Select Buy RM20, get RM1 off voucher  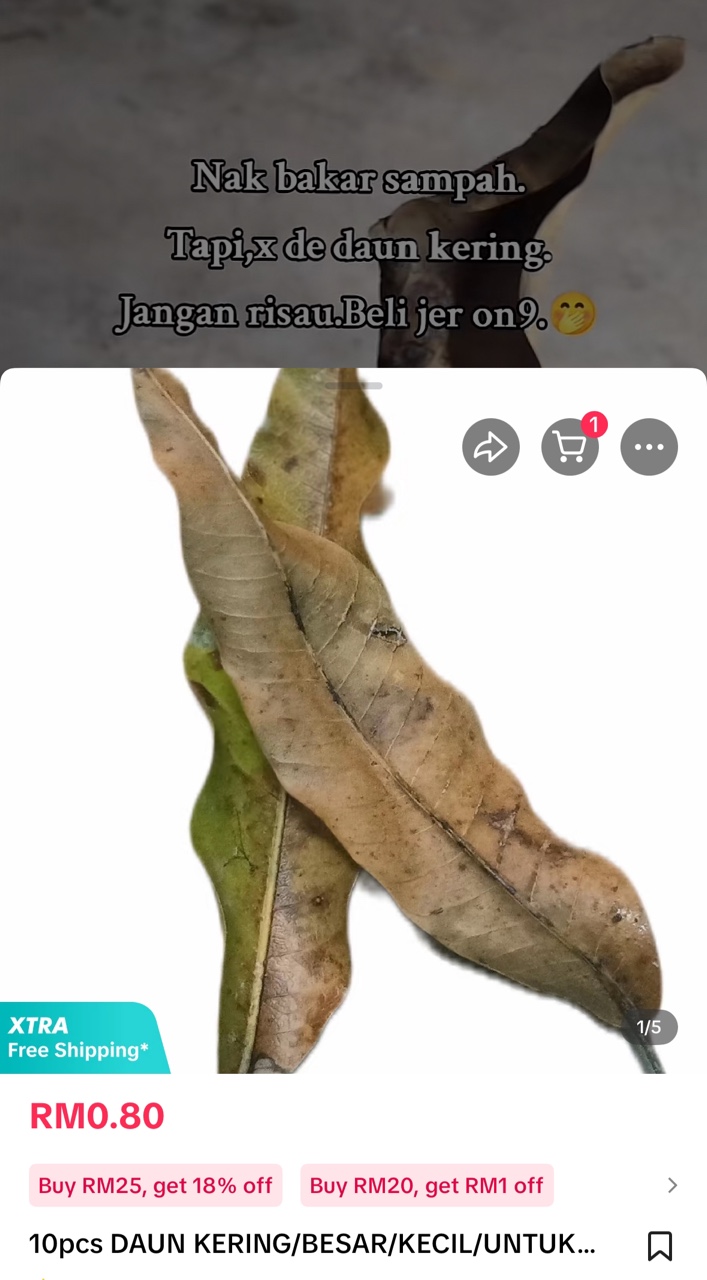tap(426, 1186)
